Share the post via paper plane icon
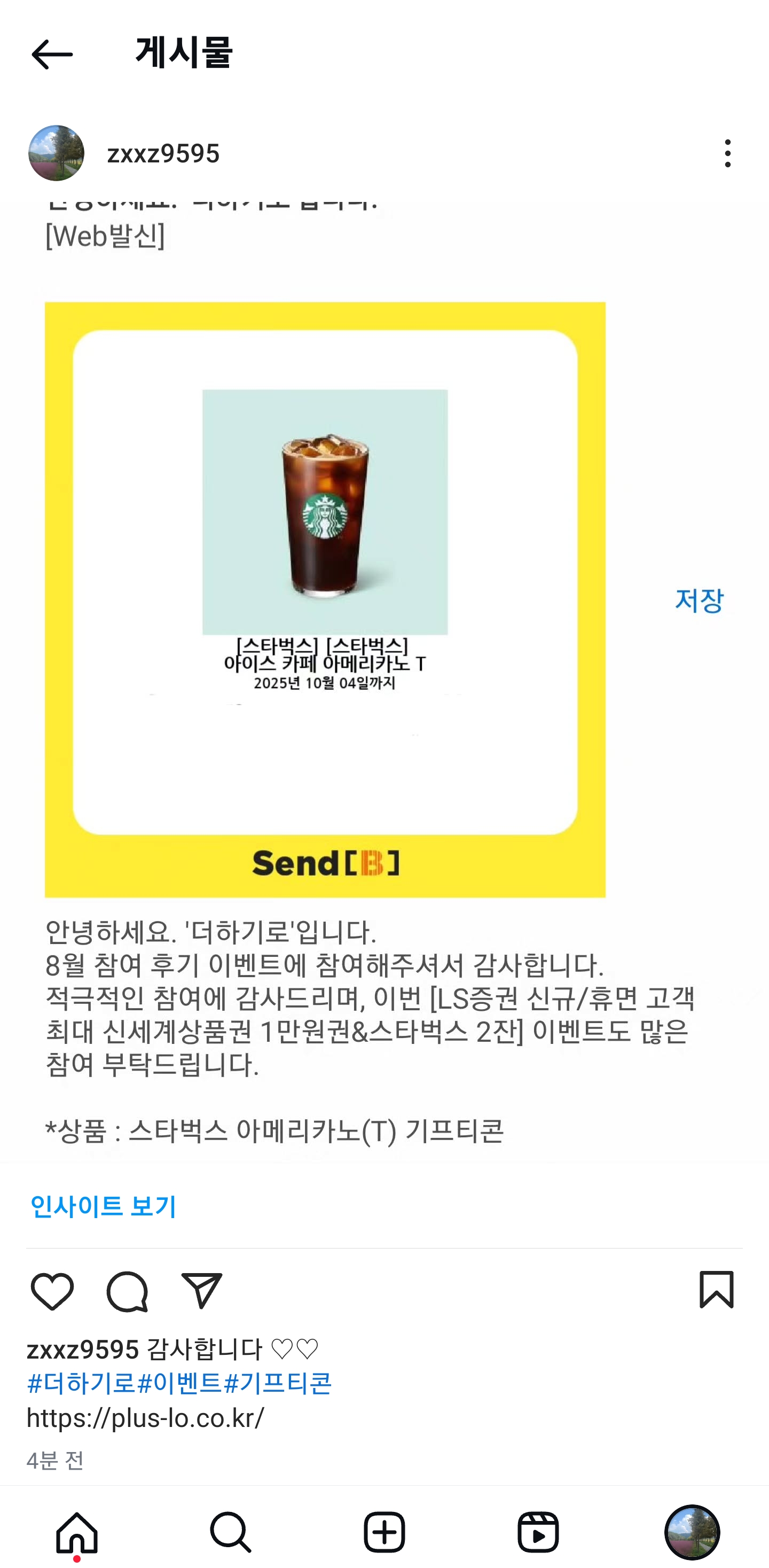Viewport: 769px width, 1568px height. (x=202, y=1290)
